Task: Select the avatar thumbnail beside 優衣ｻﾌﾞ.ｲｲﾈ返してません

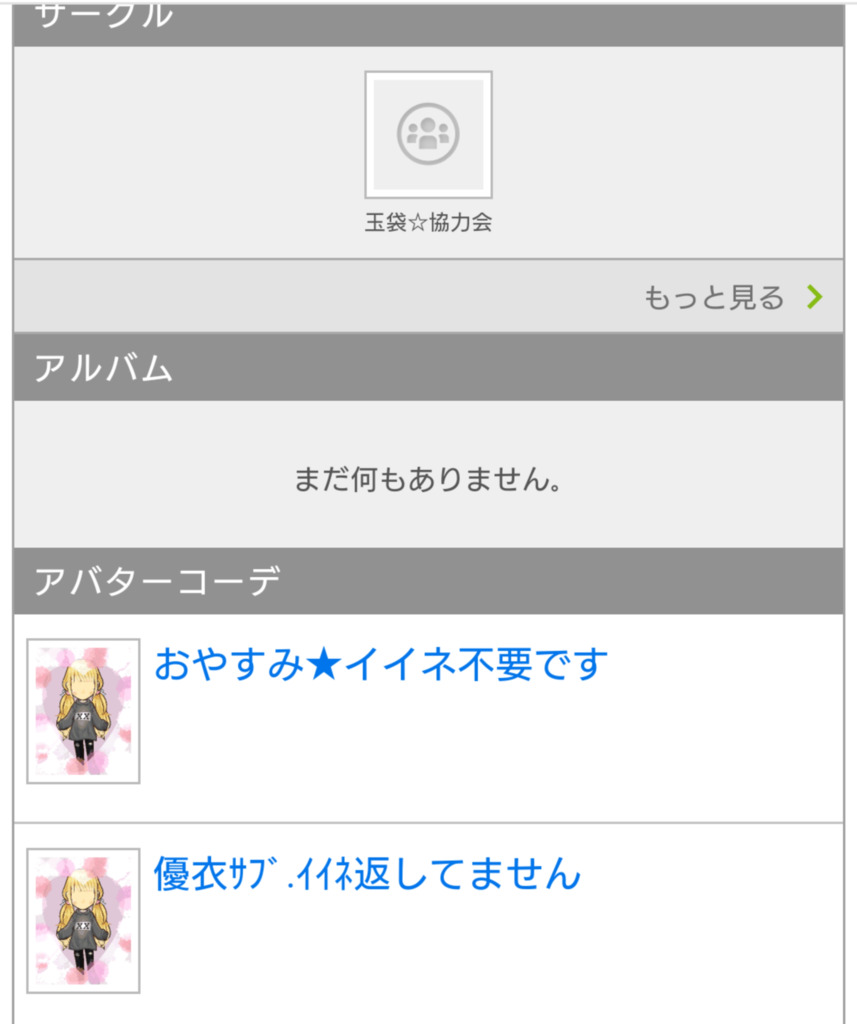Action: click(83, 921)
